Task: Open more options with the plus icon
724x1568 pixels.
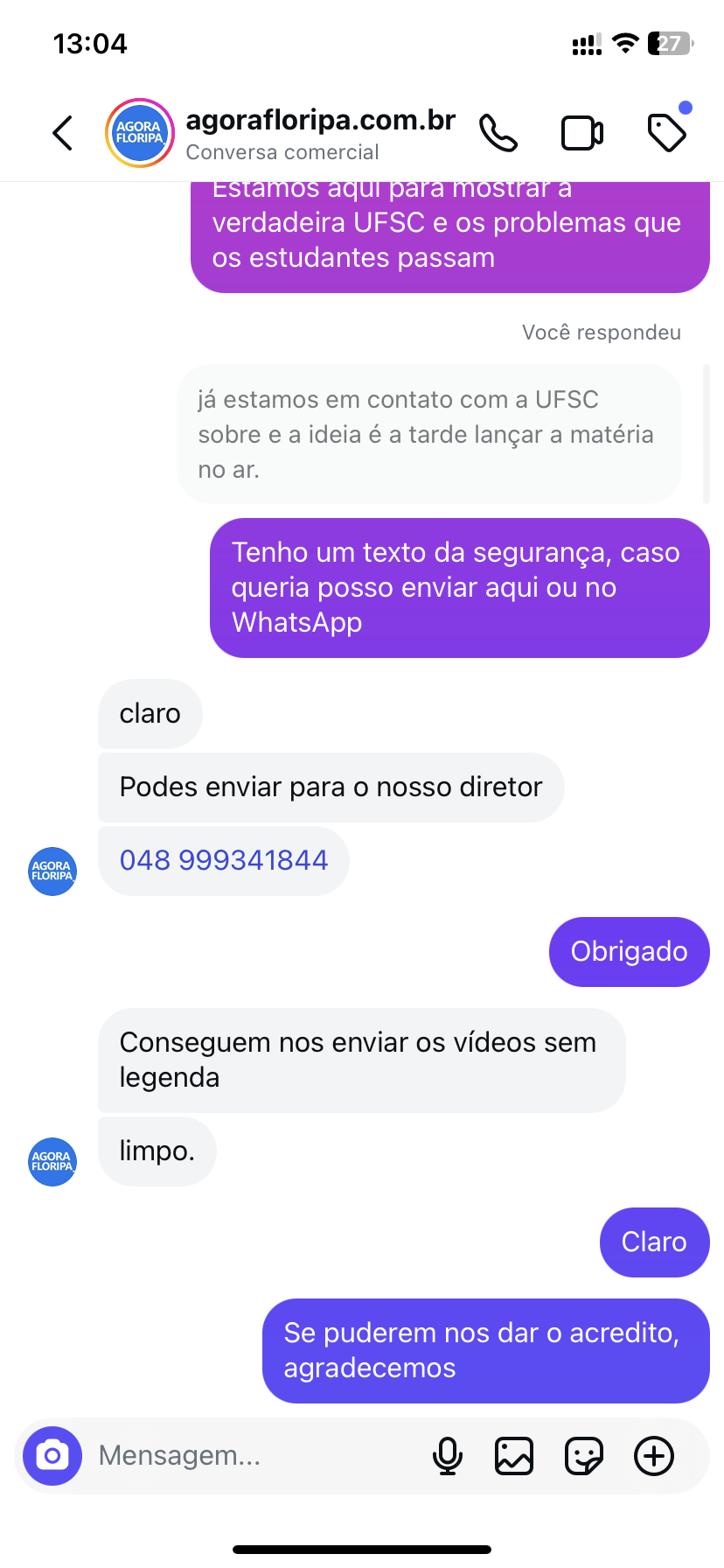Action: point(654,1456)
